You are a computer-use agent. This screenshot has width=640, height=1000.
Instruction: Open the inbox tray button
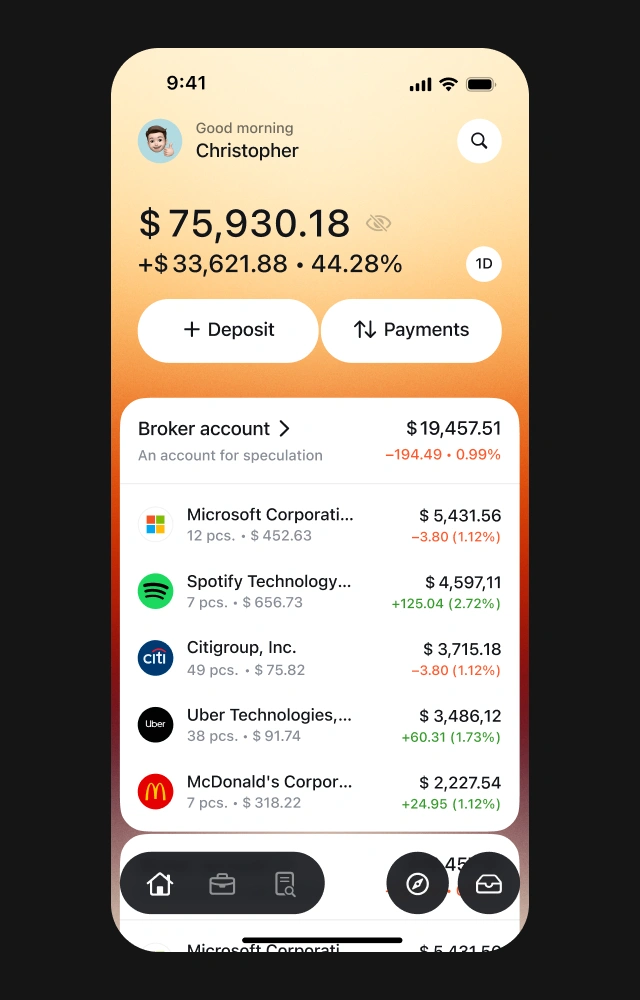pos(489,884)
